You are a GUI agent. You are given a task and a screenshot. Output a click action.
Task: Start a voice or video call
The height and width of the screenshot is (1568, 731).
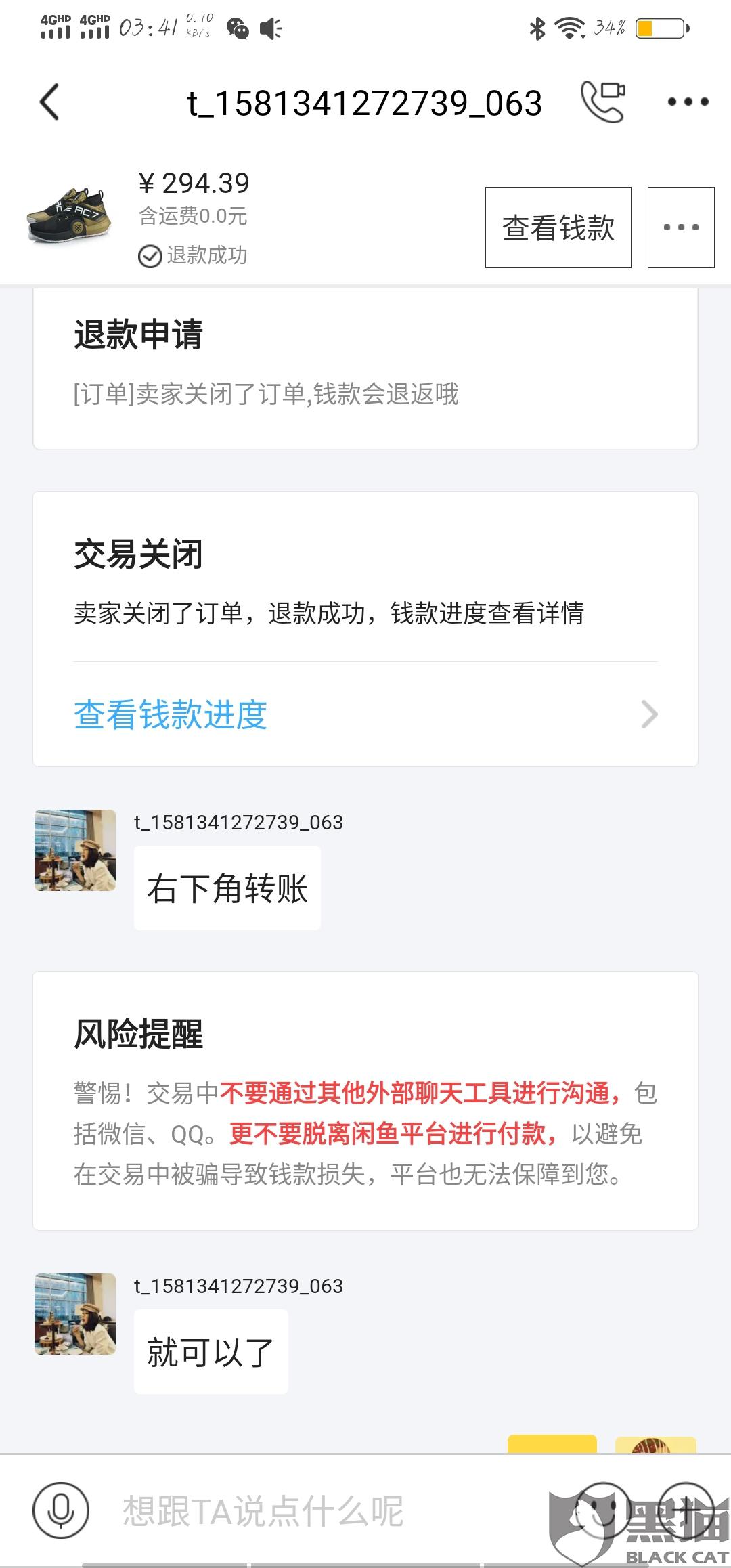[603, 102]
